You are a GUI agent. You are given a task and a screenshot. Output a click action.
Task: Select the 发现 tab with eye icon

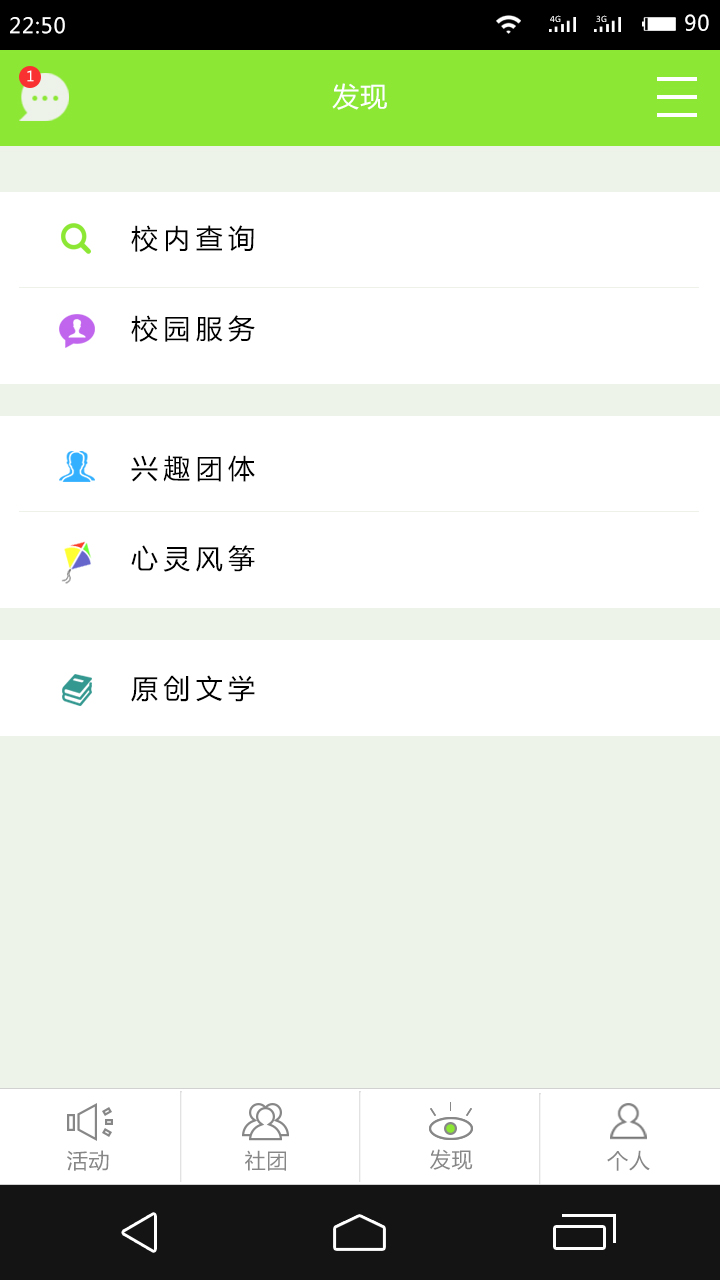coord(449,1135)
